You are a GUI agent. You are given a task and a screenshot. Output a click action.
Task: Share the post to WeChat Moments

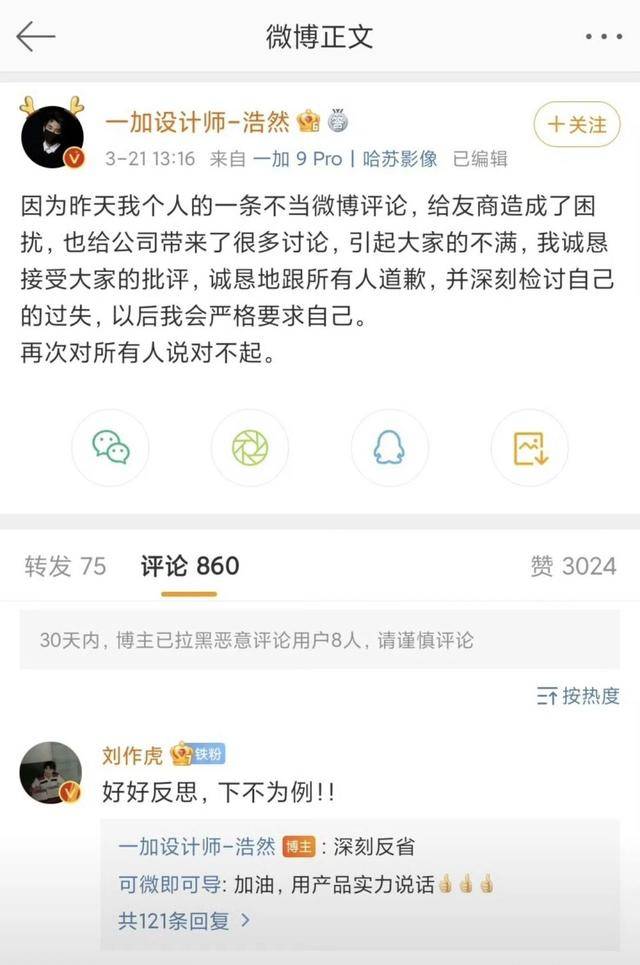(250, 447)
